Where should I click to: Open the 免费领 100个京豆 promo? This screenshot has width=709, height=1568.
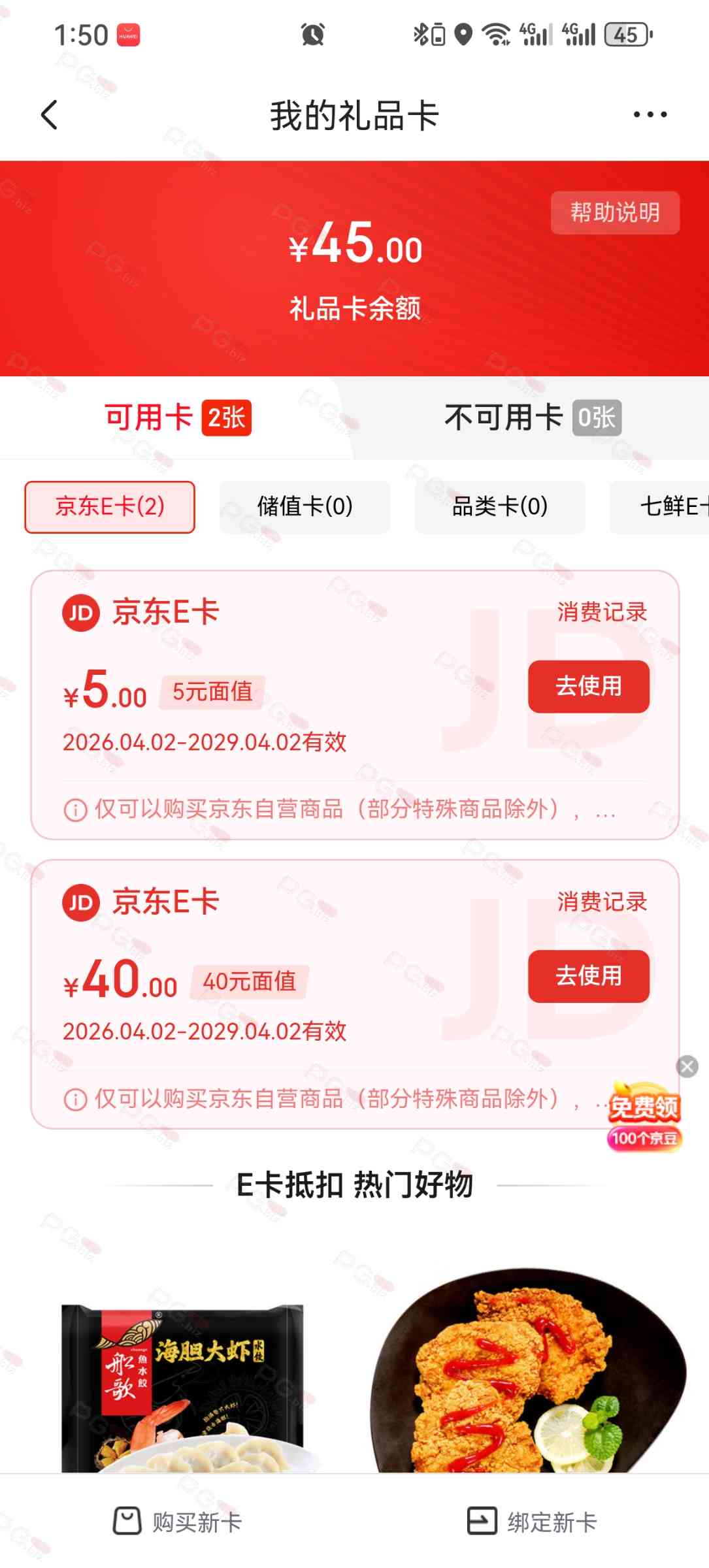644,1119
